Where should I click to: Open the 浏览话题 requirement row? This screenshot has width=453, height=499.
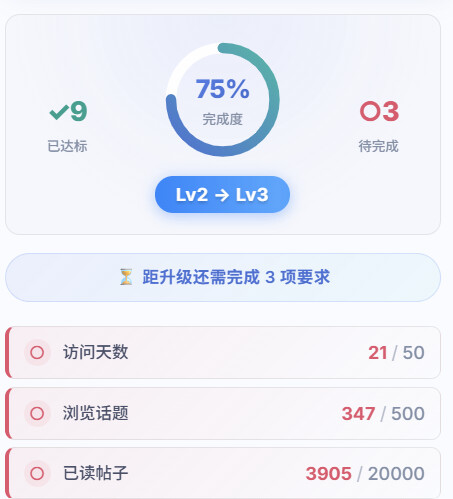tap(223, 413)
